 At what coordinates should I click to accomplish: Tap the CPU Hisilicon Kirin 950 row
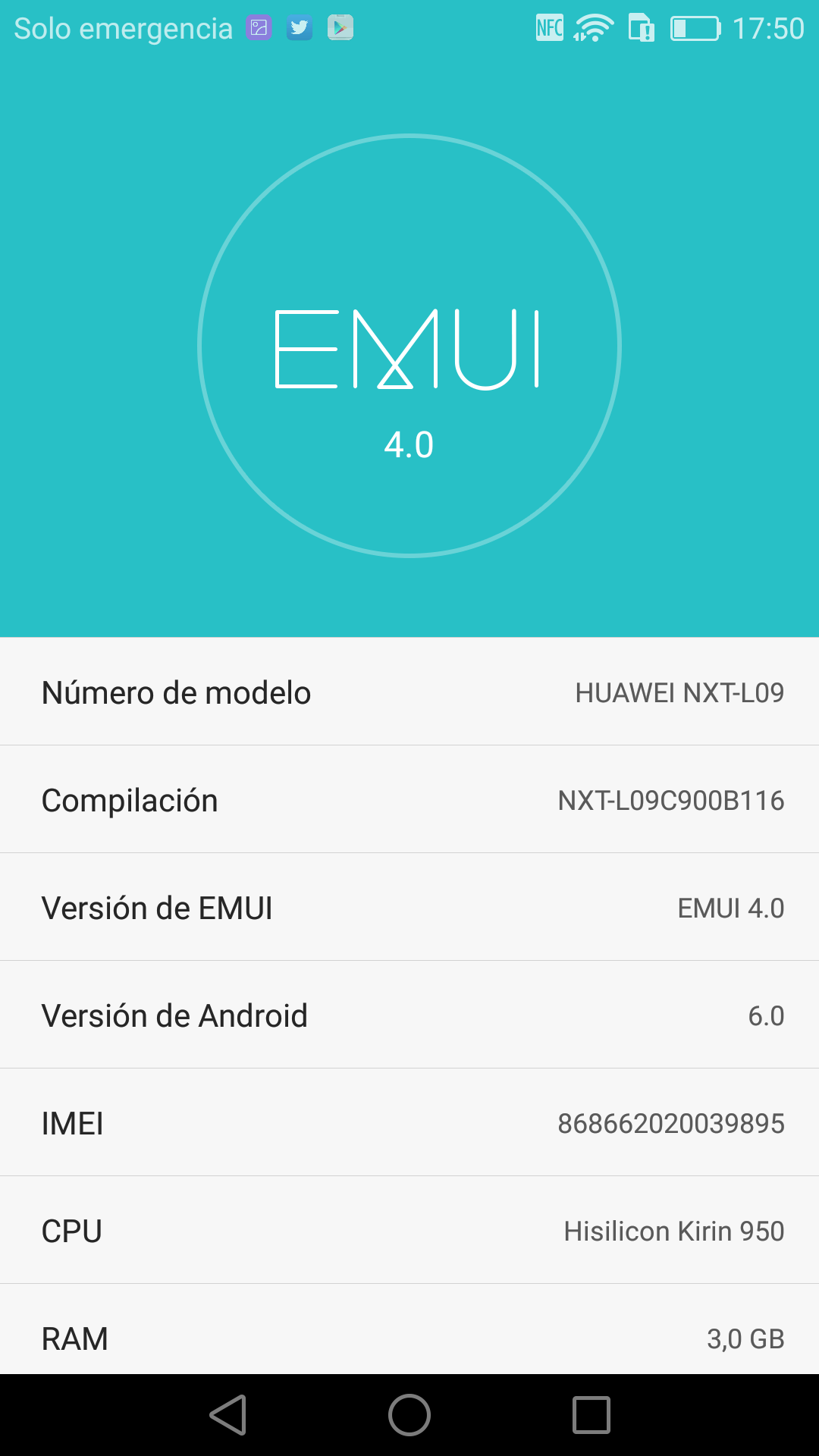409,1230
